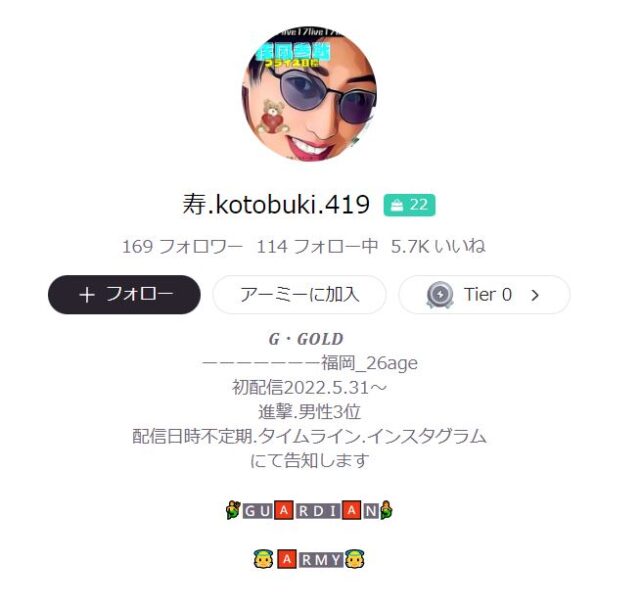Join the army via アーミーに加入
The image size is (641, 613).
click(x=299, y=295)
